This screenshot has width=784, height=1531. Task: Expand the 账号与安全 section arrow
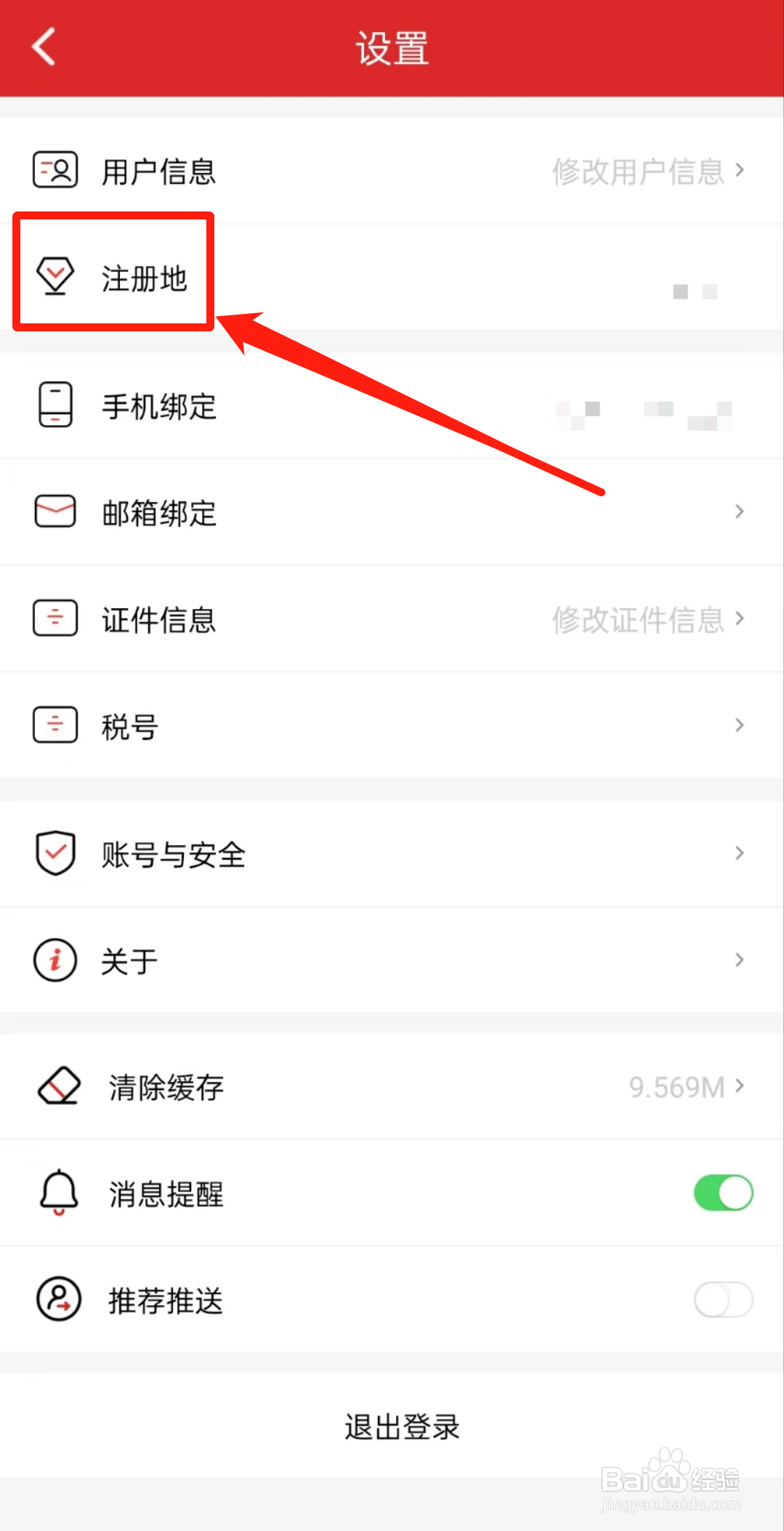738,853
